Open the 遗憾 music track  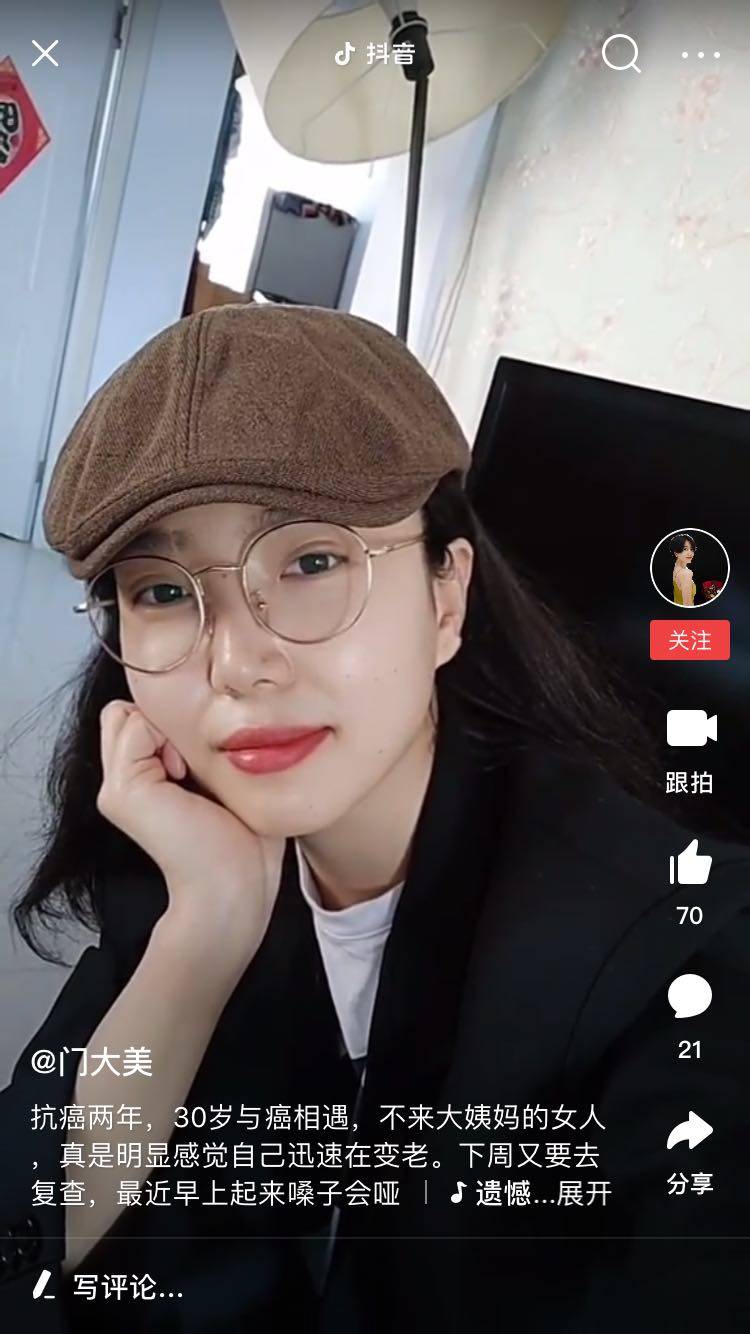pyautogui.click(x=500, y=1193)
